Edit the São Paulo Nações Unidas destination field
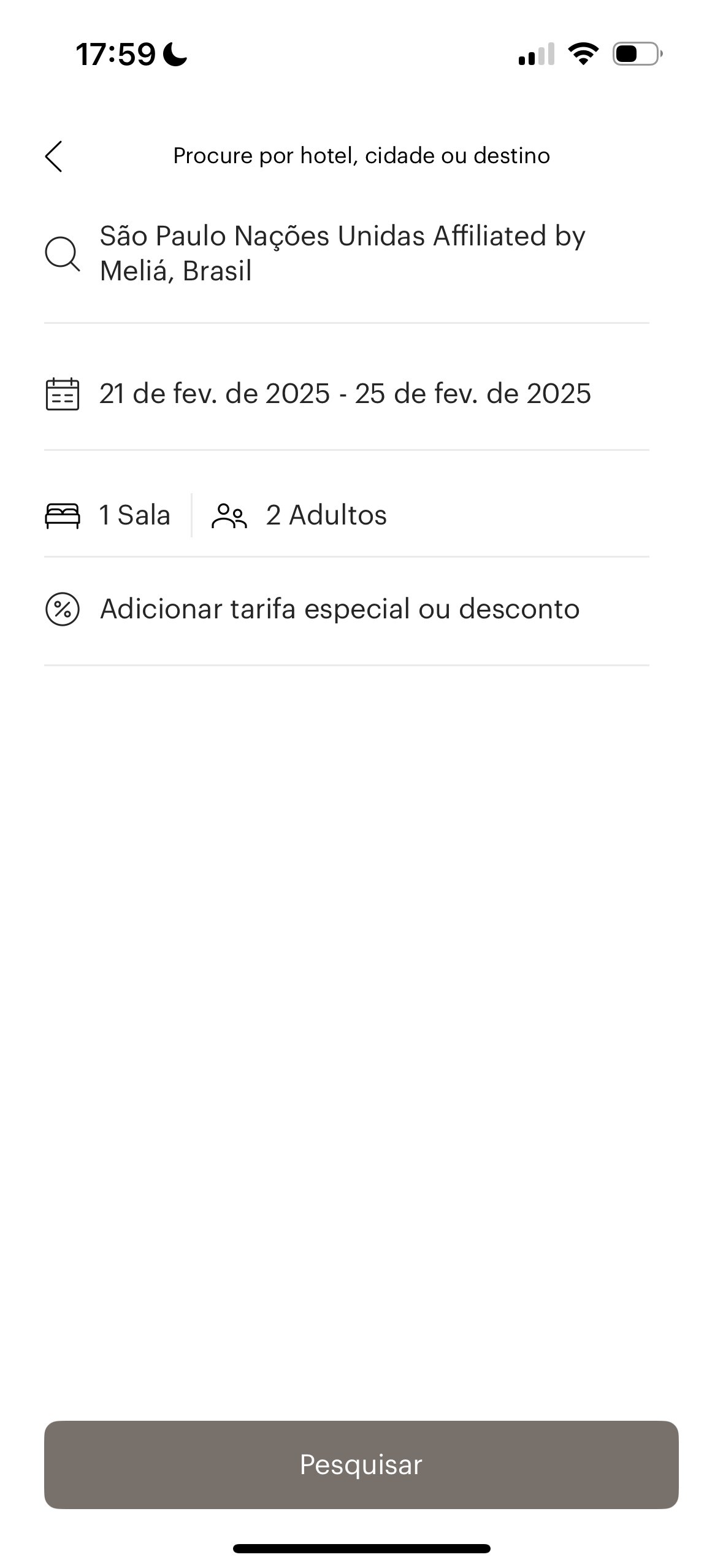723x1568 pixels. pyautogui.click(x=346, y=253)
